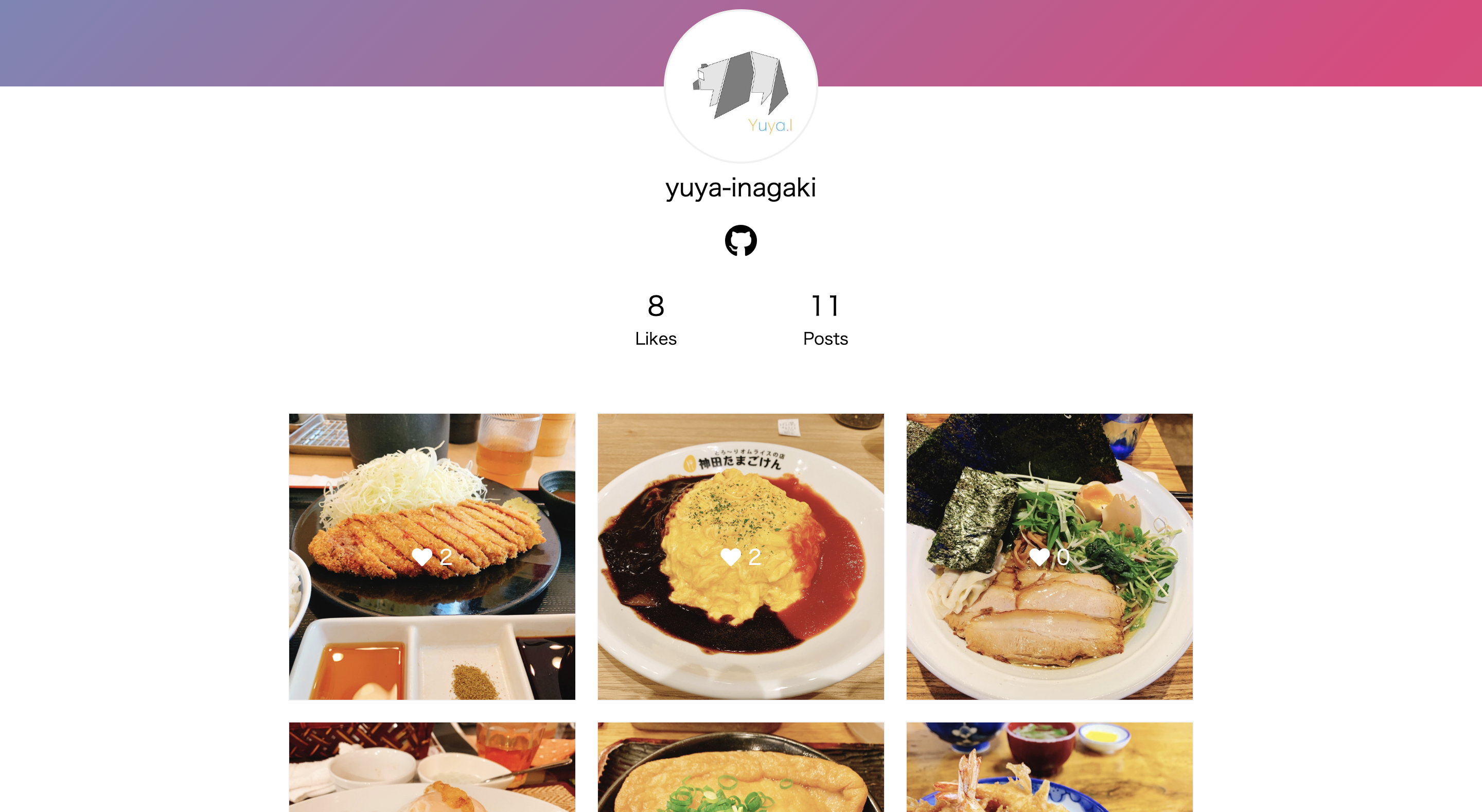1482x812 pixels.
Task: Open the shrimp tempura post
Action: coord(1049,768)
